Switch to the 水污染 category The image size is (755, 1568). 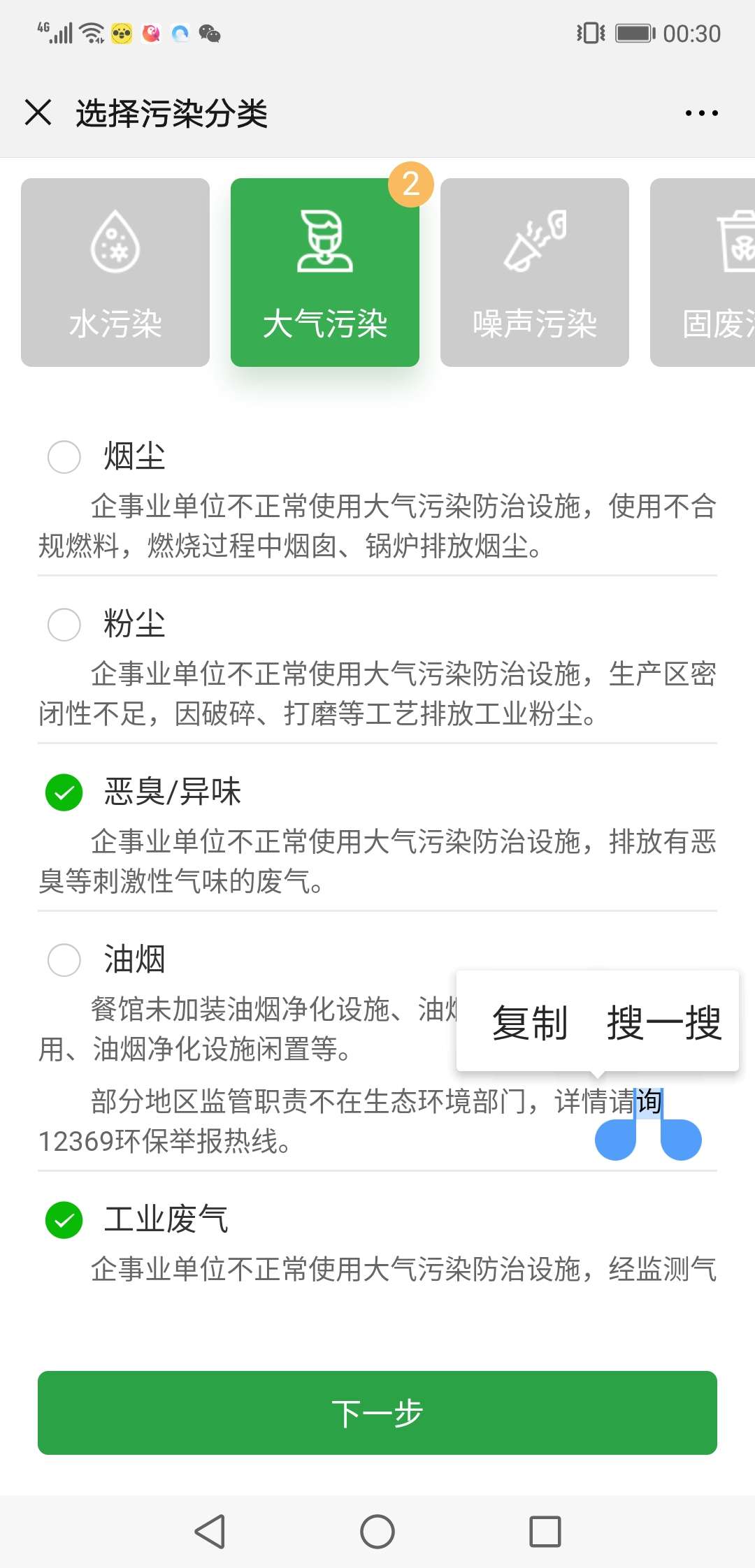(x=115, y=273)
